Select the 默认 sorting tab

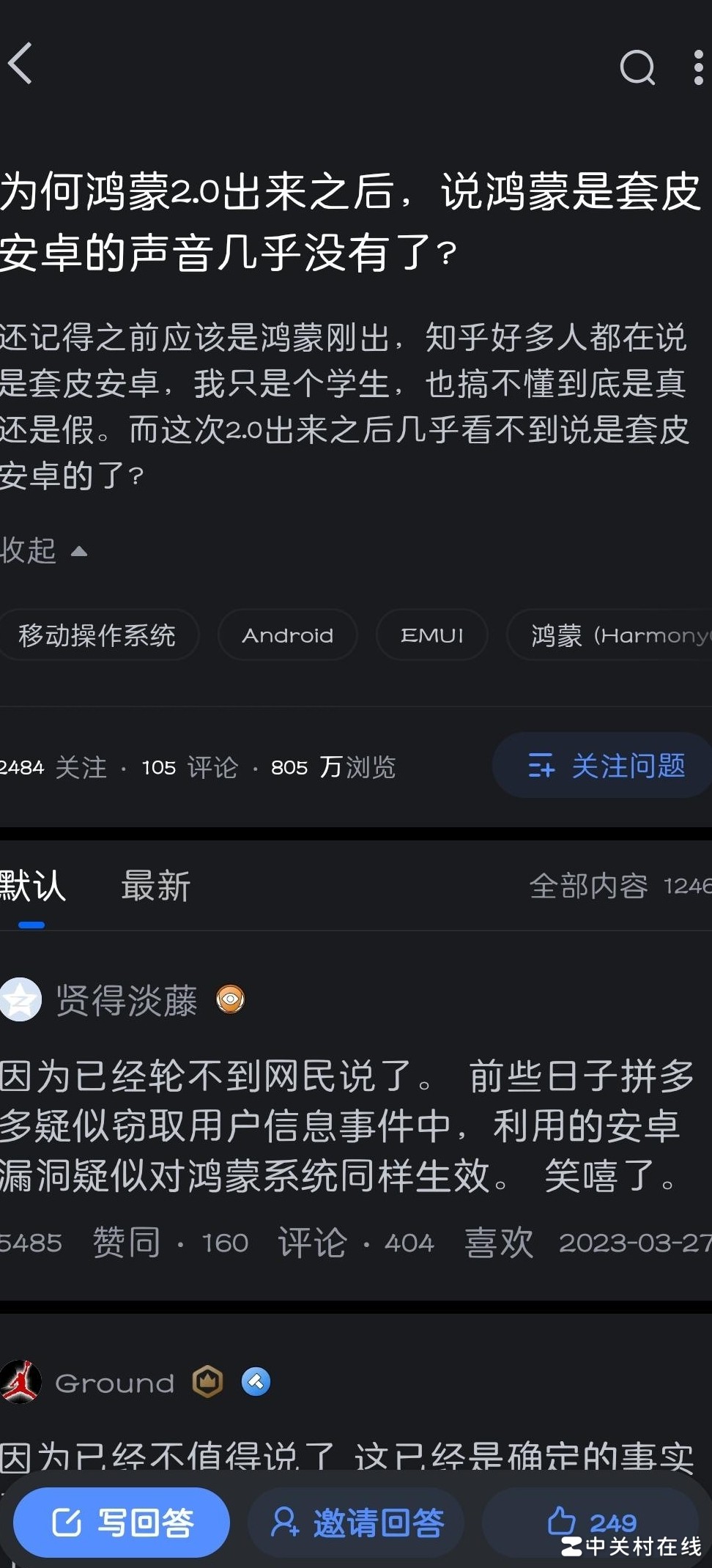tap(30, 887)
